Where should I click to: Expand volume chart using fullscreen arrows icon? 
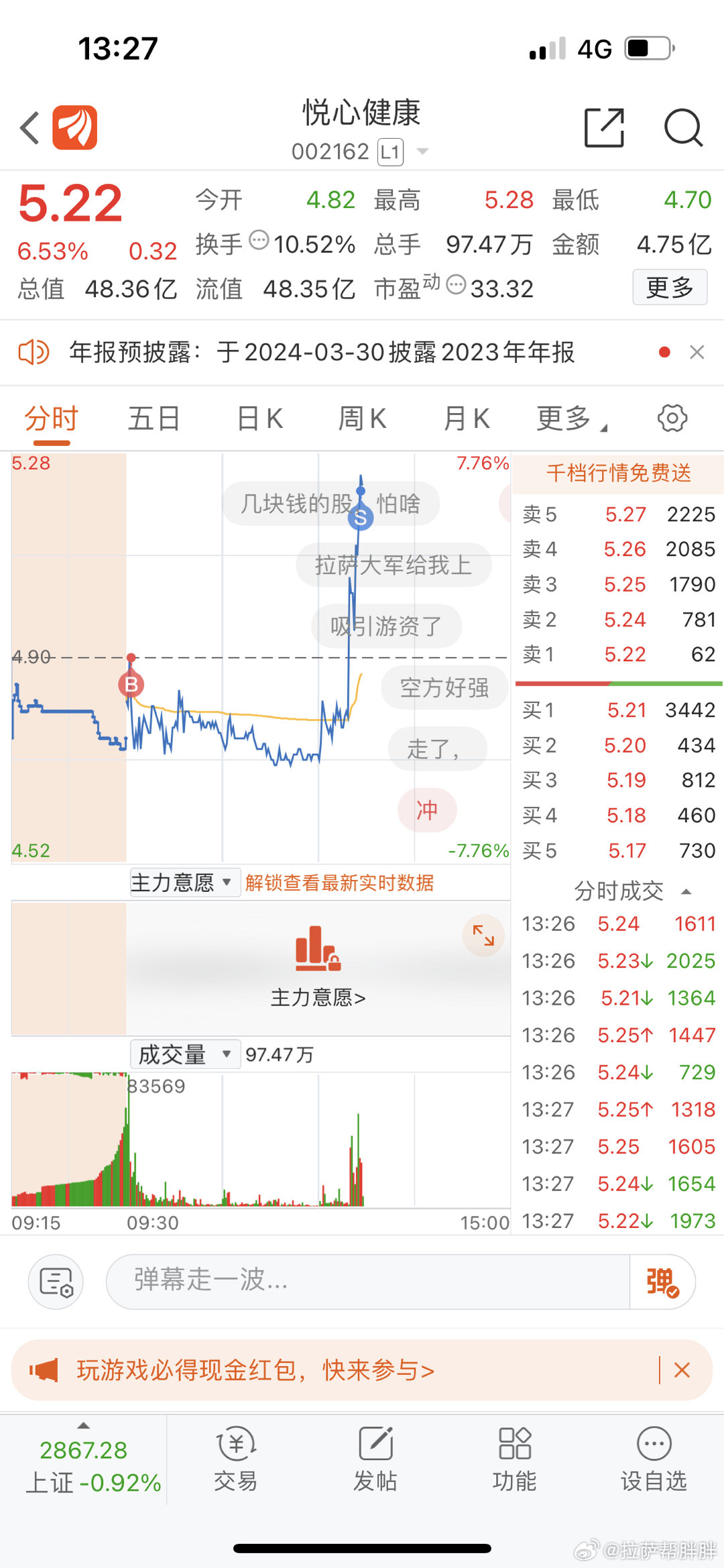click(x=483, y=936)
